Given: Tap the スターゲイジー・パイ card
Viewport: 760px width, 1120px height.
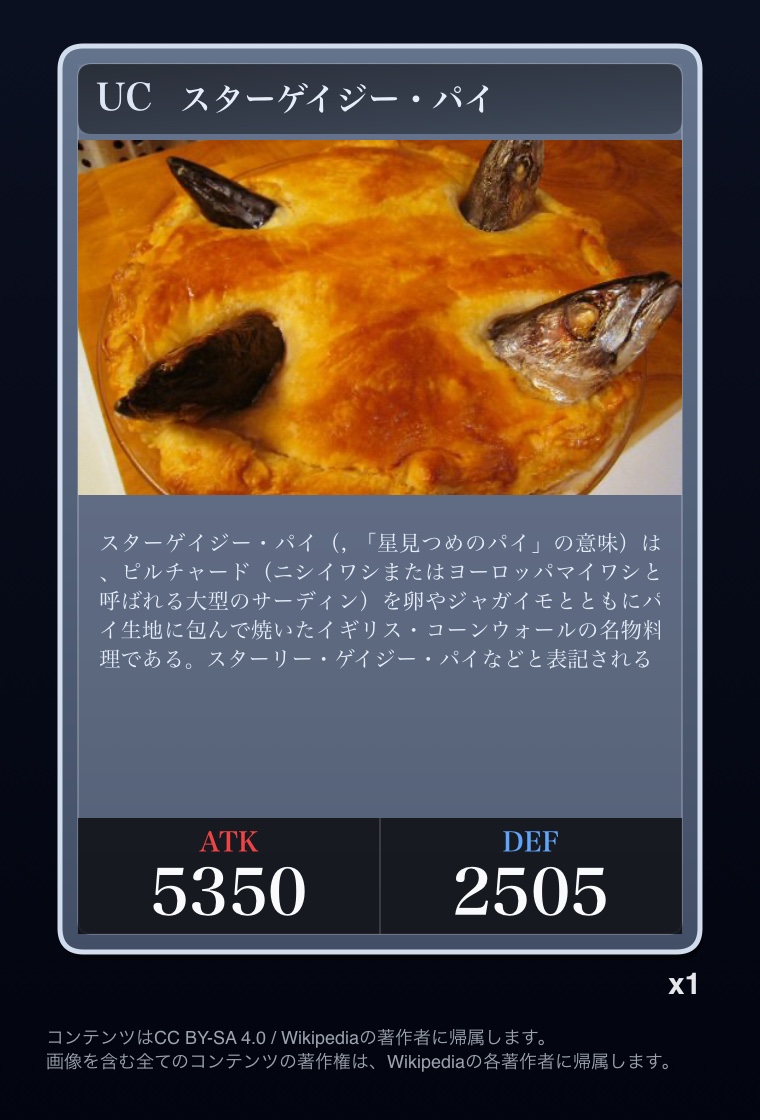Looking at the screenshot, I should (380, 500).
